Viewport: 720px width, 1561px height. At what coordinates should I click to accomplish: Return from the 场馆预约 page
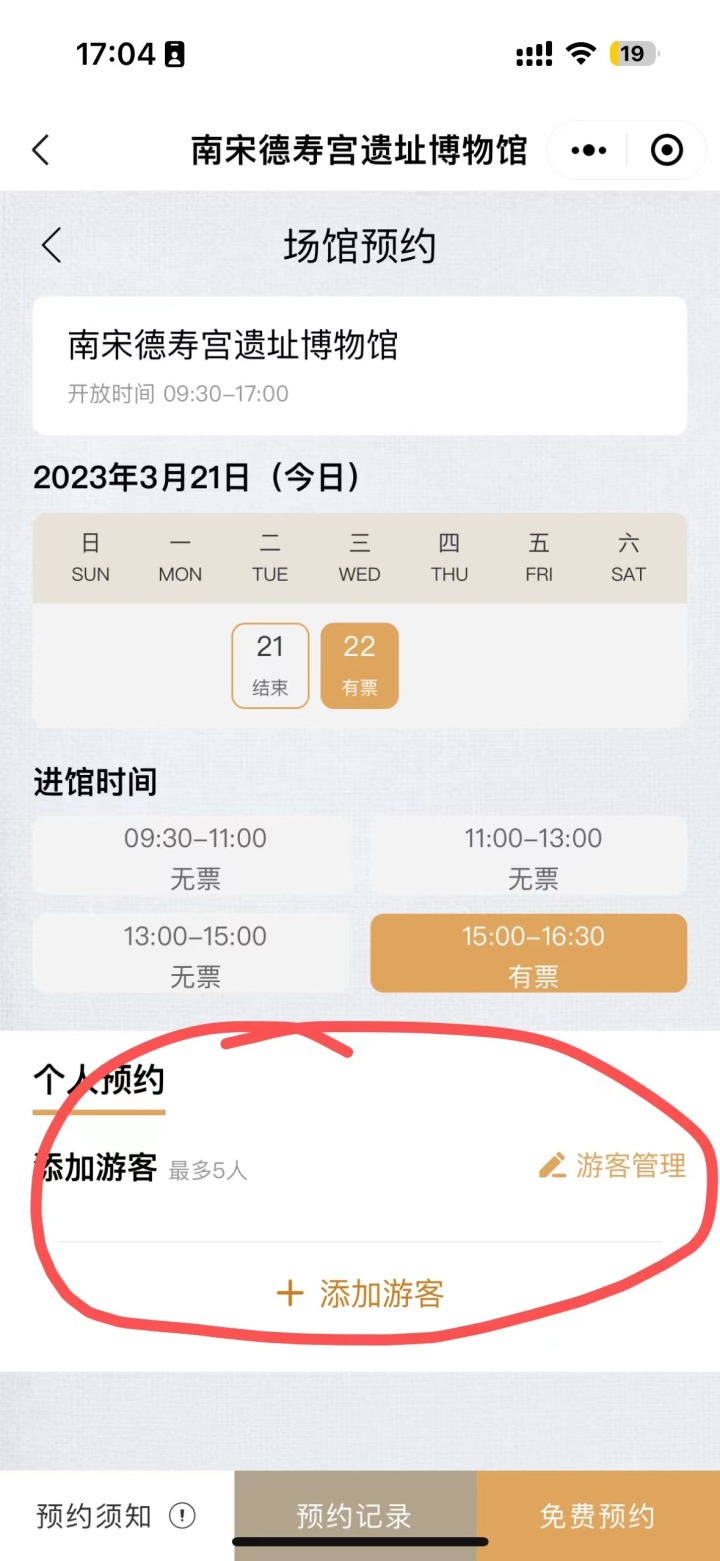[x=52, y=245]
